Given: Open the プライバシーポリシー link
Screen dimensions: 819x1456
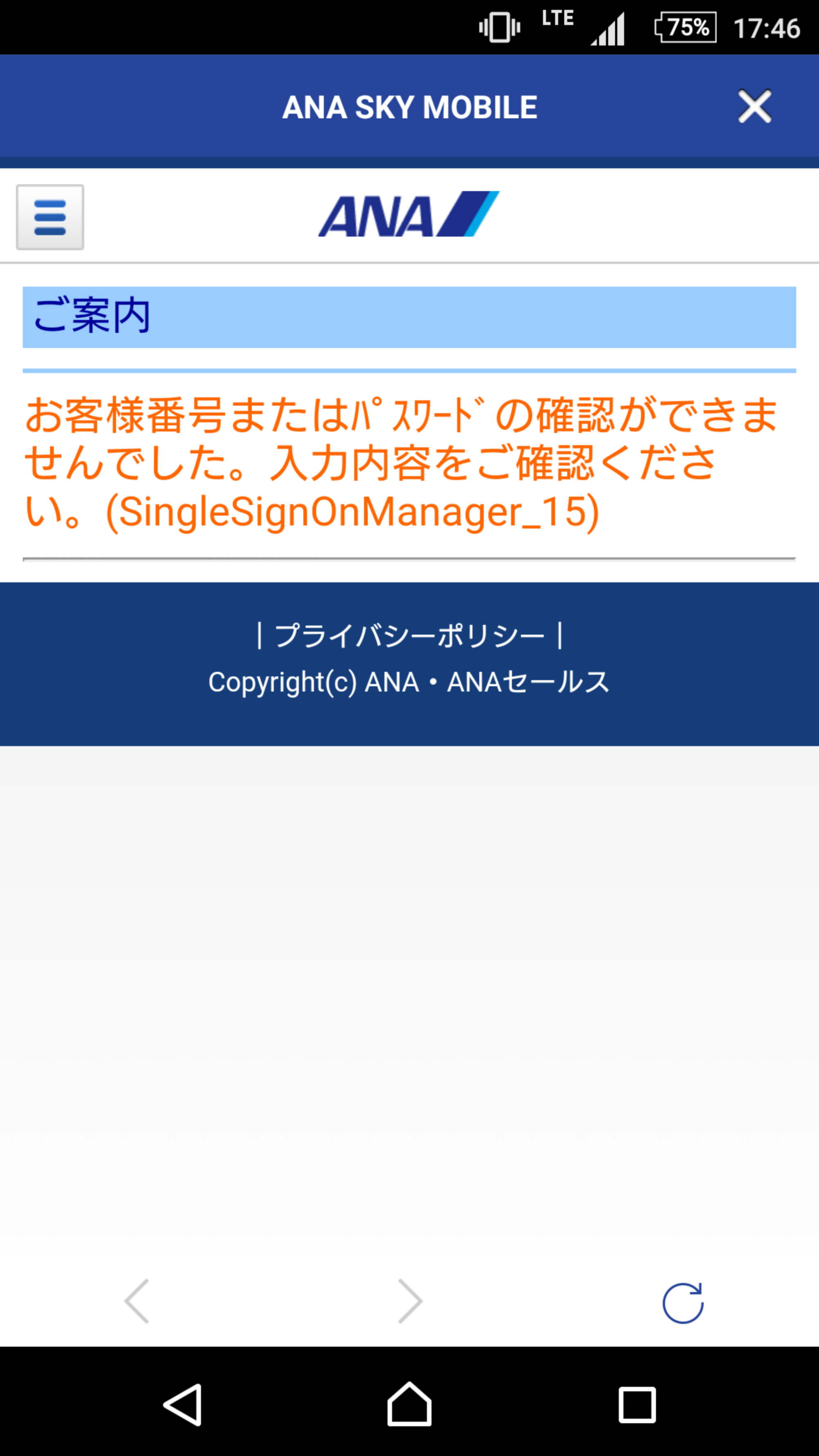Looking at the screenshot, I should click(409, 636).
